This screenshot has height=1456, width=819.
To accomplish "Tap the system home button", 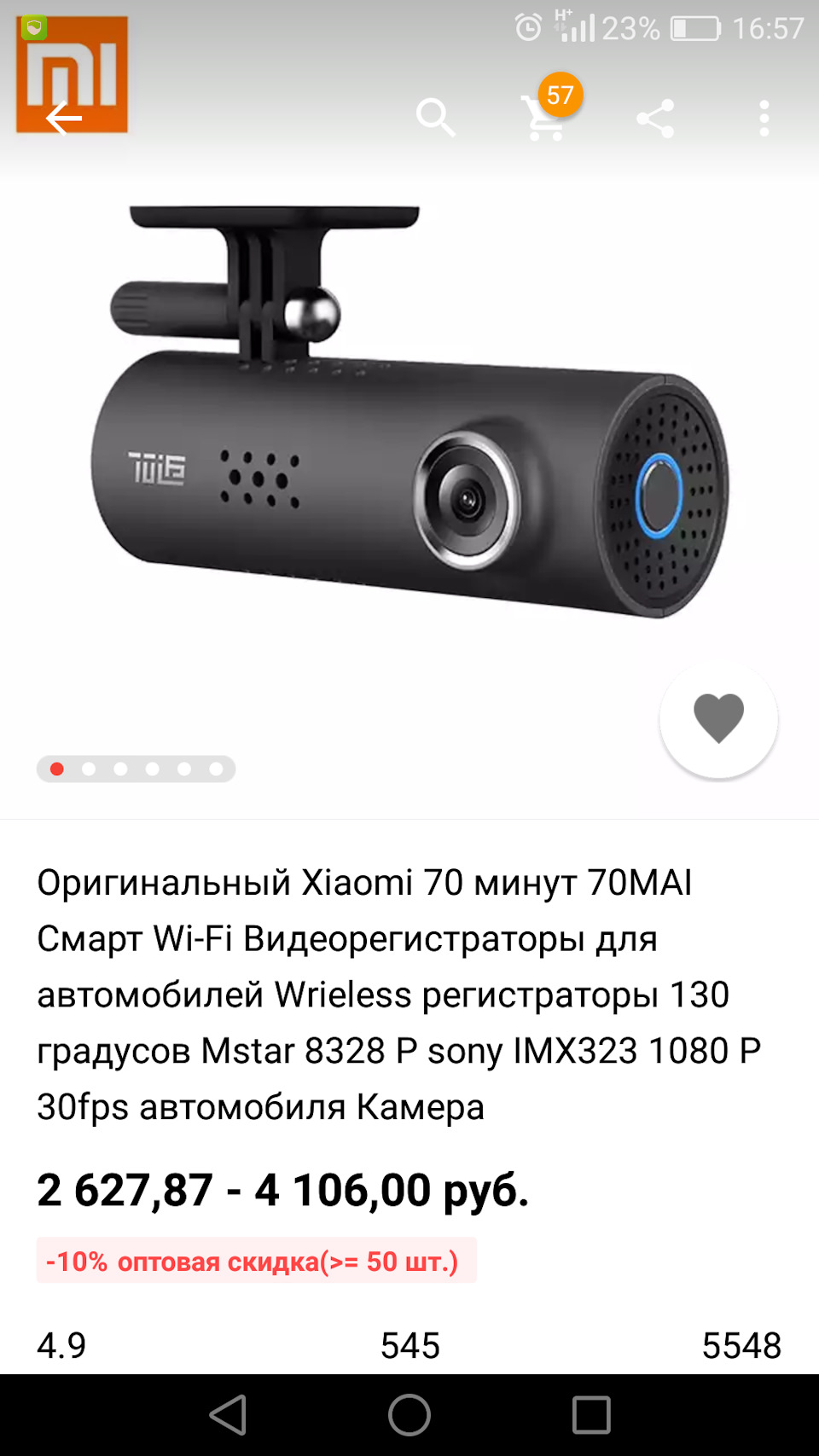I will 409,1415.
